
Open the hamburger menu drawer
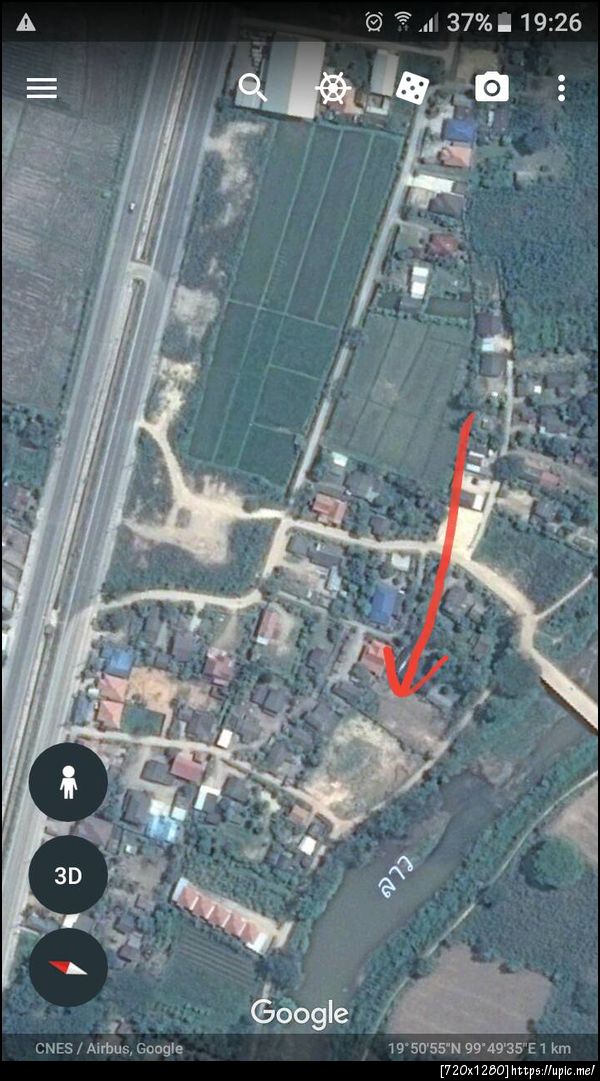point(42,88)
